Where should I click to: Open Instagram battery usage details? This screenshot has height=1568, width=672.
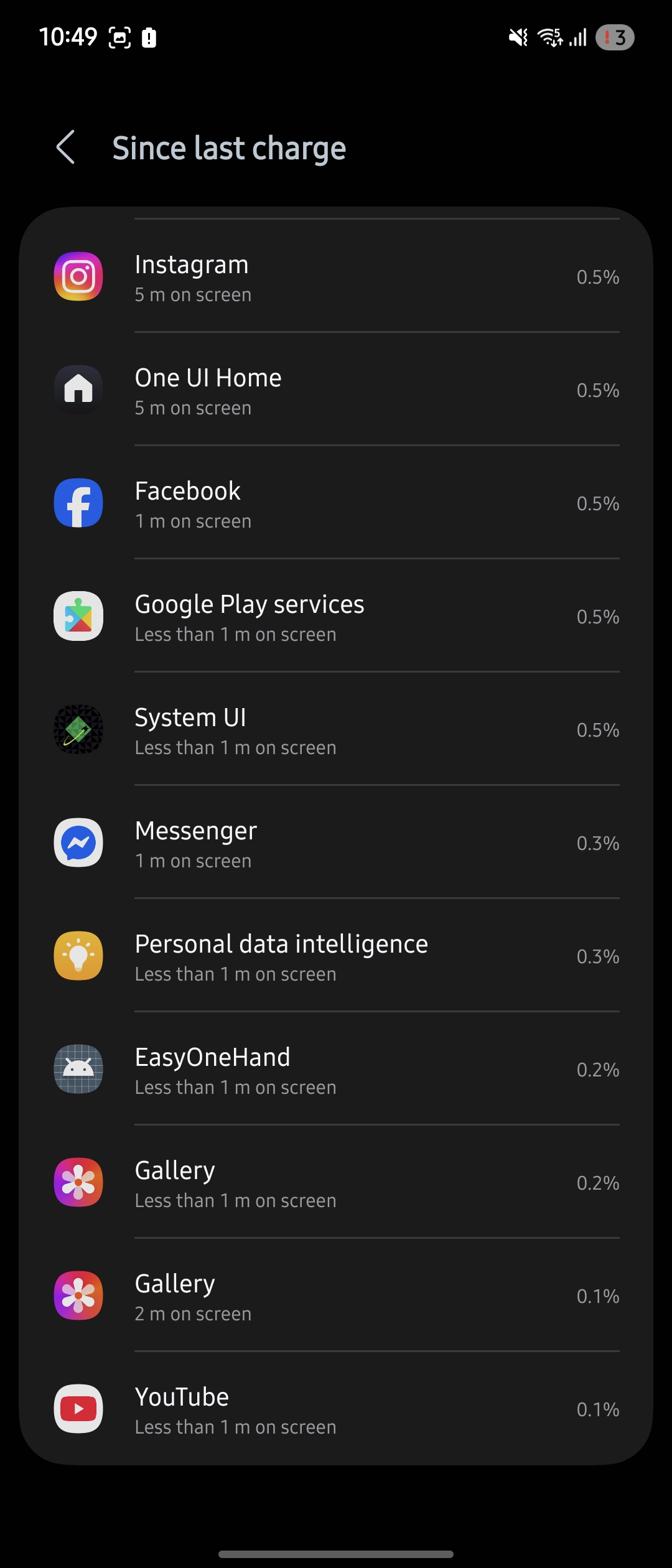point(336,277)
